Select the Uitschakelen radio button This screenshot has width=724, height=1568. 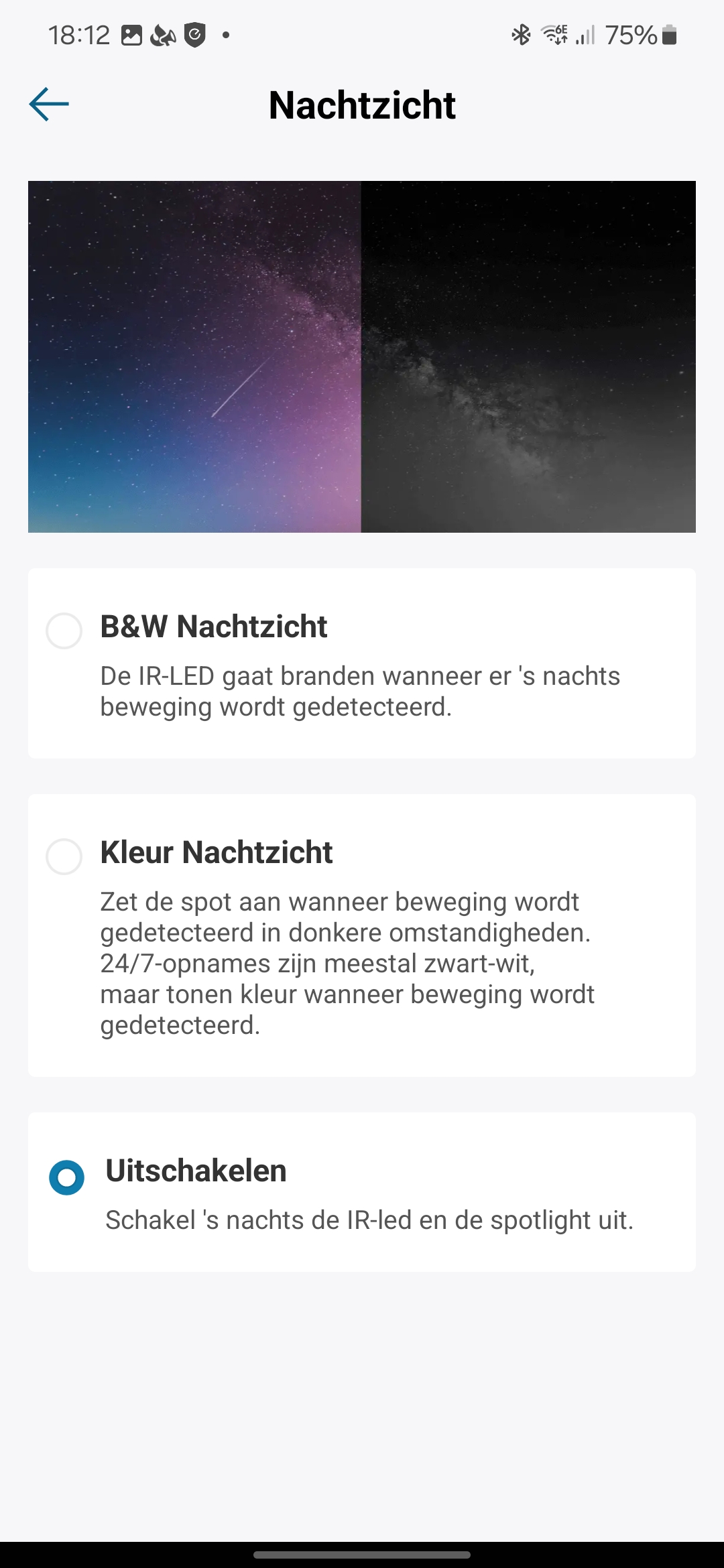[x=66, y=1177]
